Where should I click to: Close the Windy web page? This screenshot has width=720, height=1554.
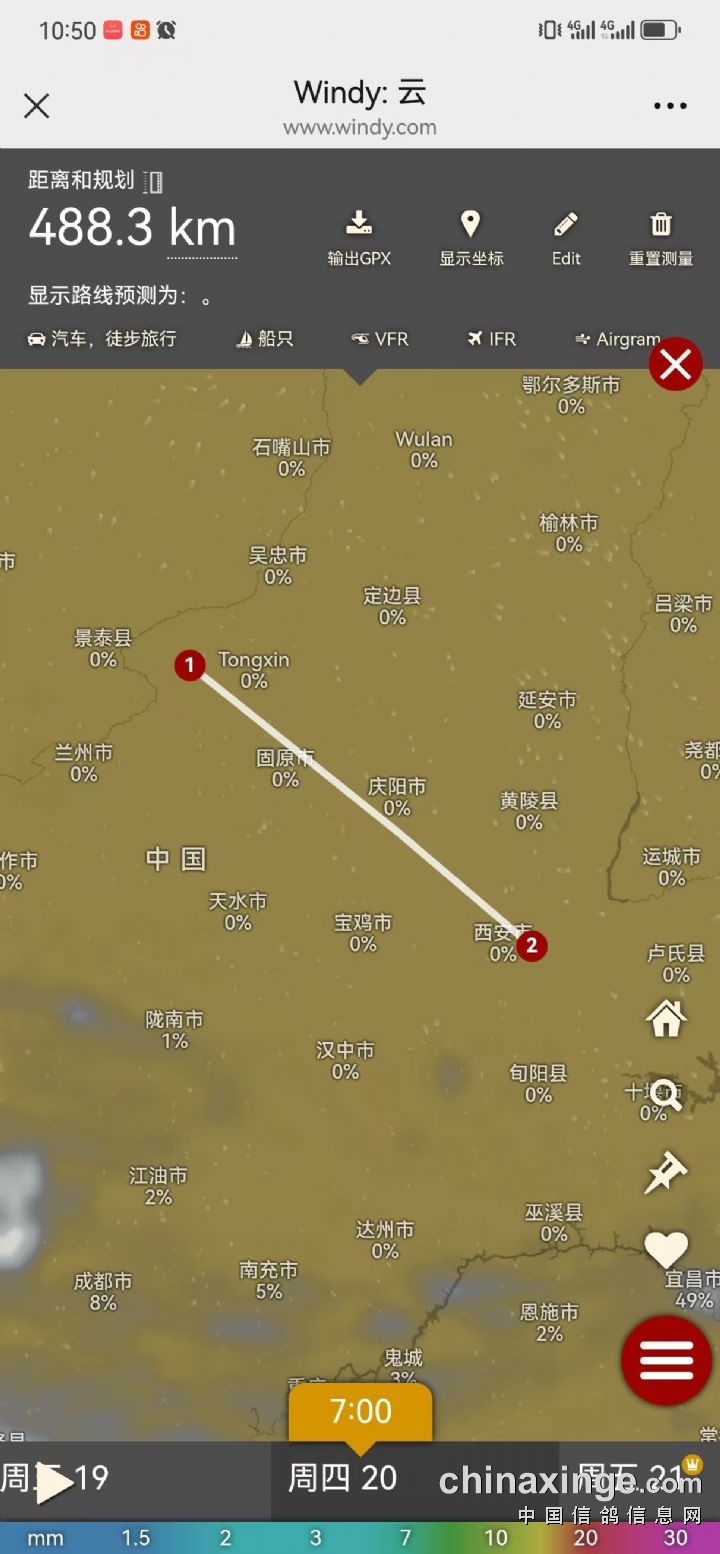[37, 106]
